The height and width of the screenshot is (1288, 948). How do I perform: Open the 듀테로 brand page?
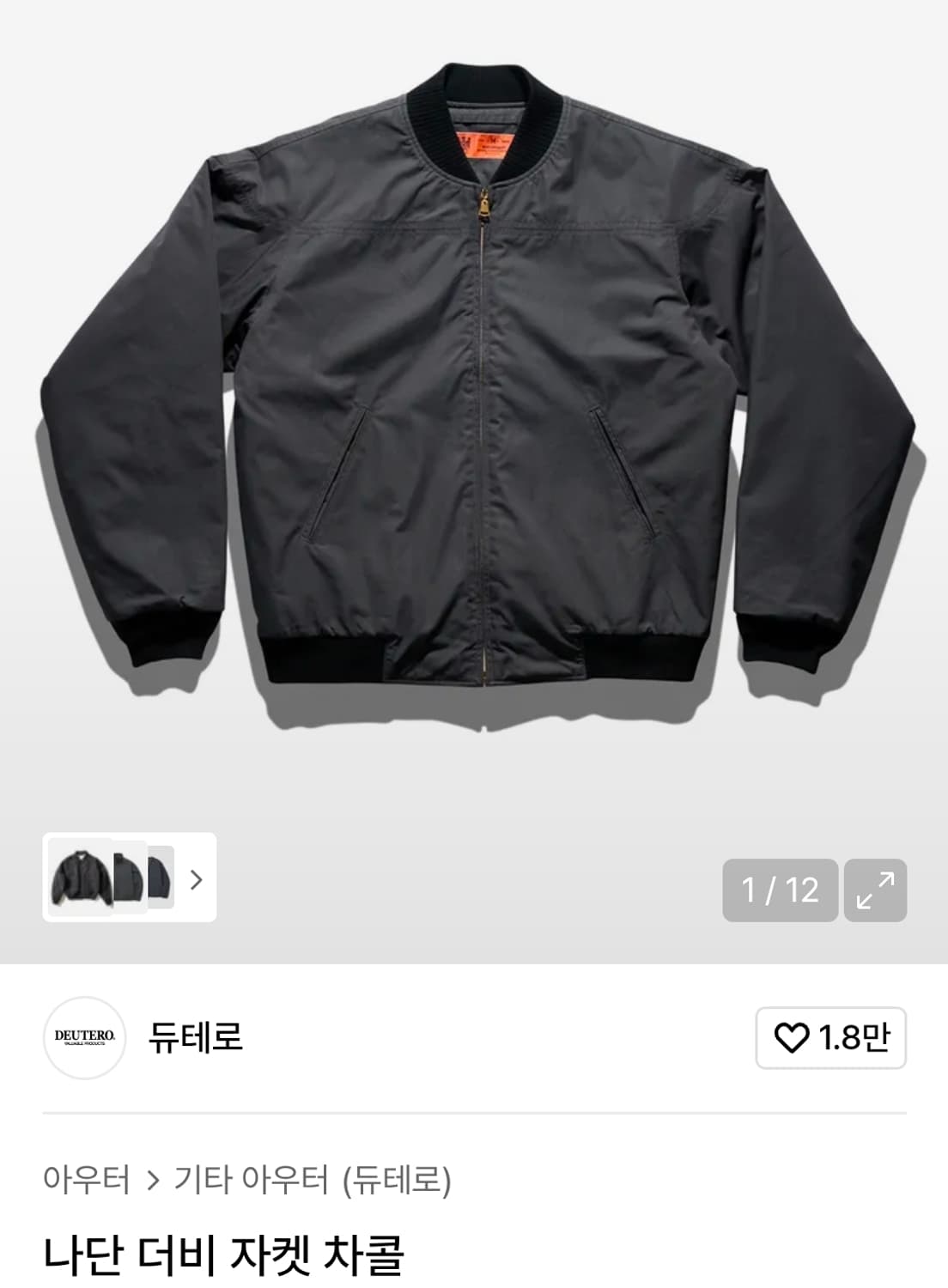(x=196, y=1036)
